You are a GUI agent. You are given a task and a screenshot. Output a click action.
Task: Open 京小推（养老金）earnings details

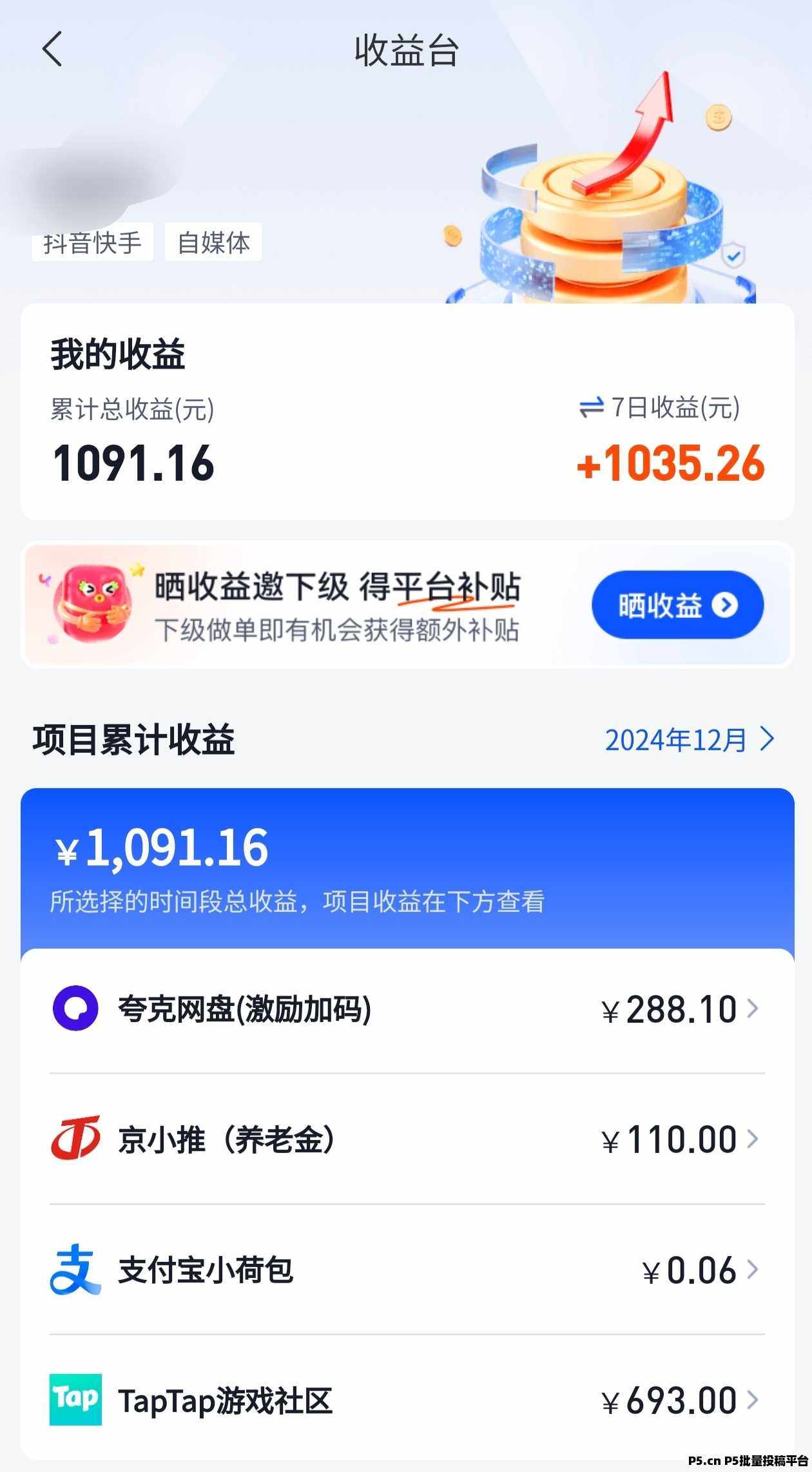click(407, 1139)
